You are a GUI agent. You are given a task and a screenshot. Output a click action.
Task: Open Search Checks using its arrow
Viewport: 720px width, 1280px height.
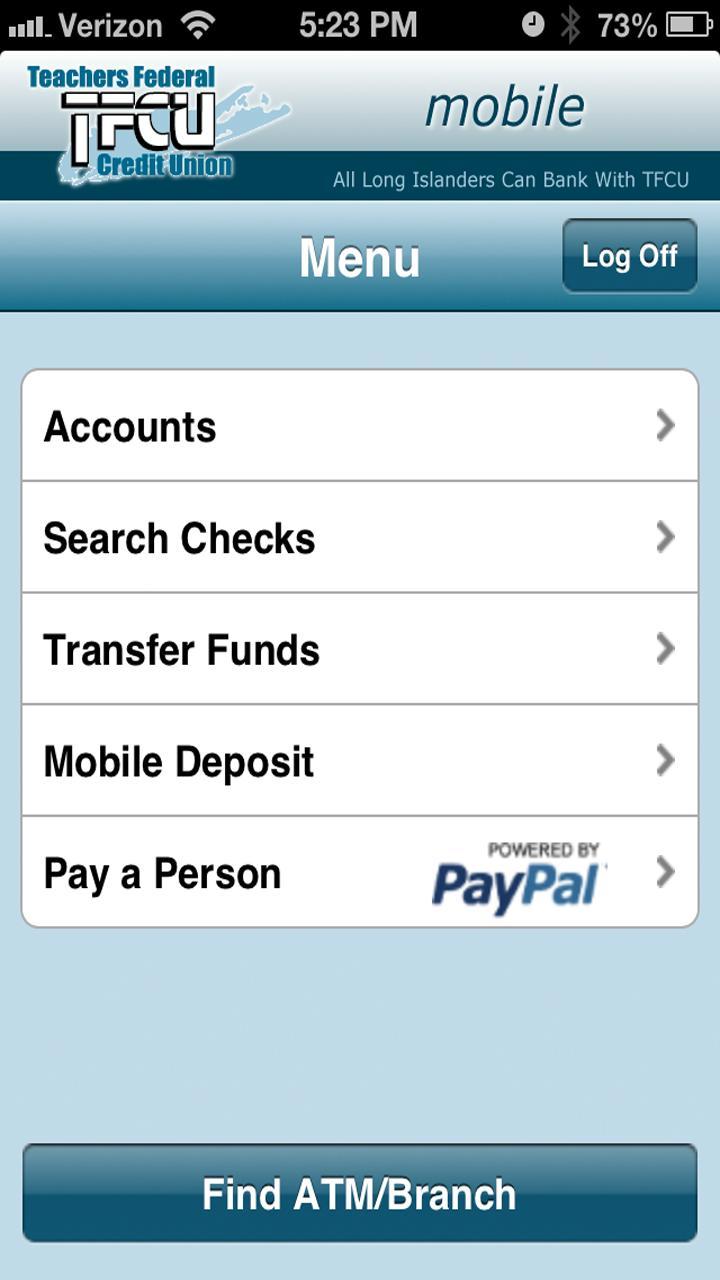664,538
